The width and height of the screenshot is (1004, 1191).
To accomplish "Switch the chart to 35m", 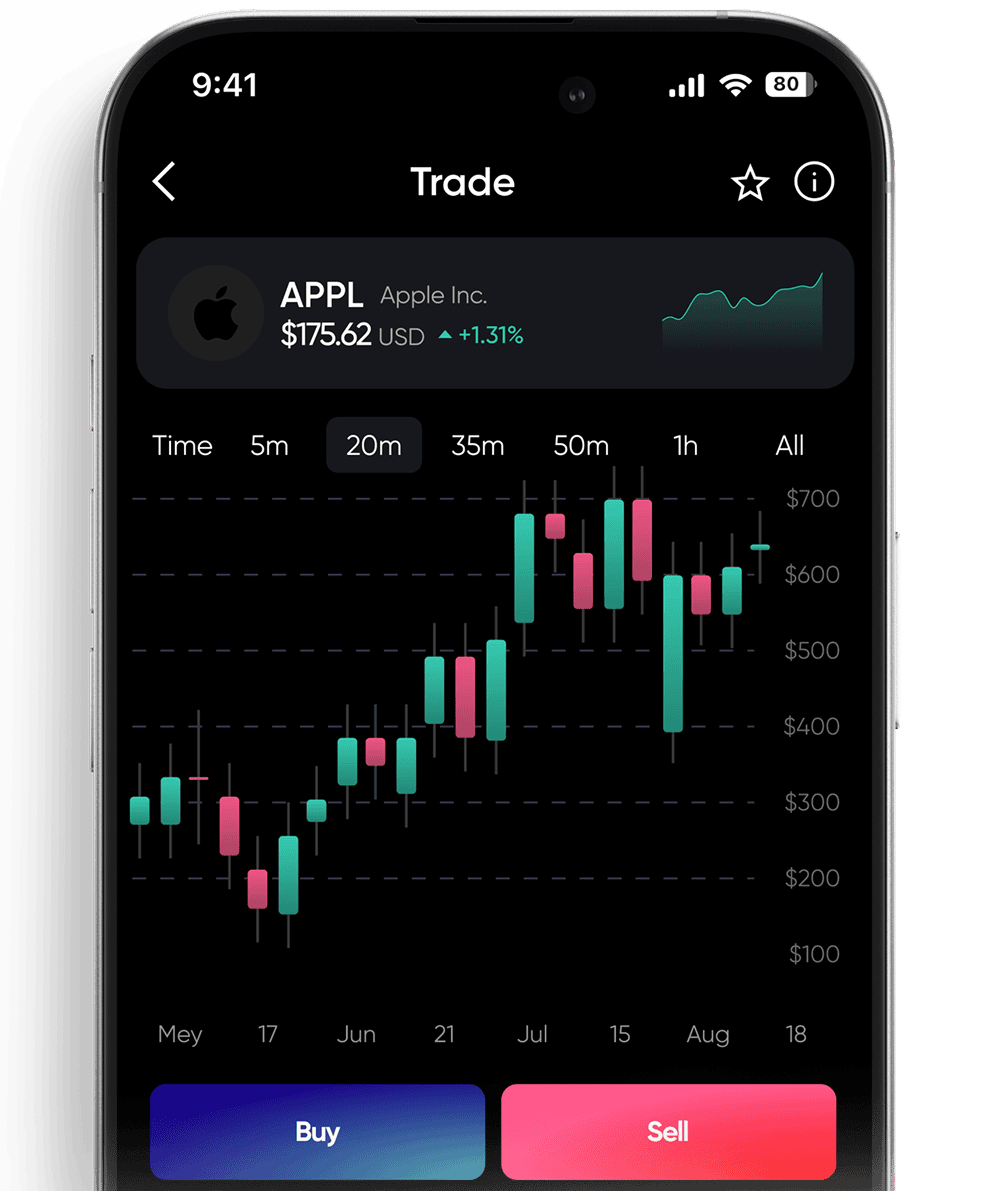I will click(x=478, y=446).
